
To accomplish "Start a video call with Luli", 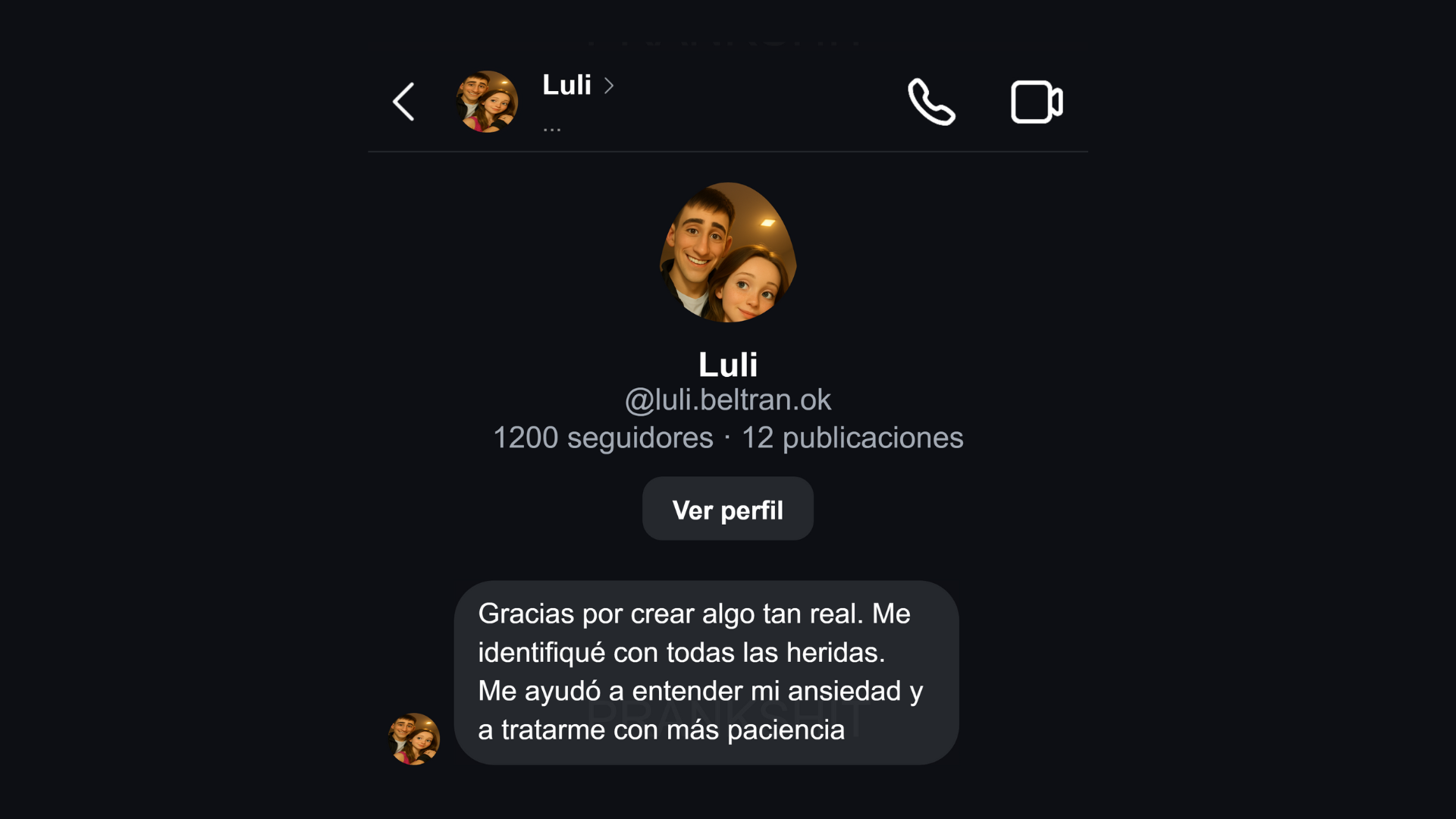I will pos(1036,102).
